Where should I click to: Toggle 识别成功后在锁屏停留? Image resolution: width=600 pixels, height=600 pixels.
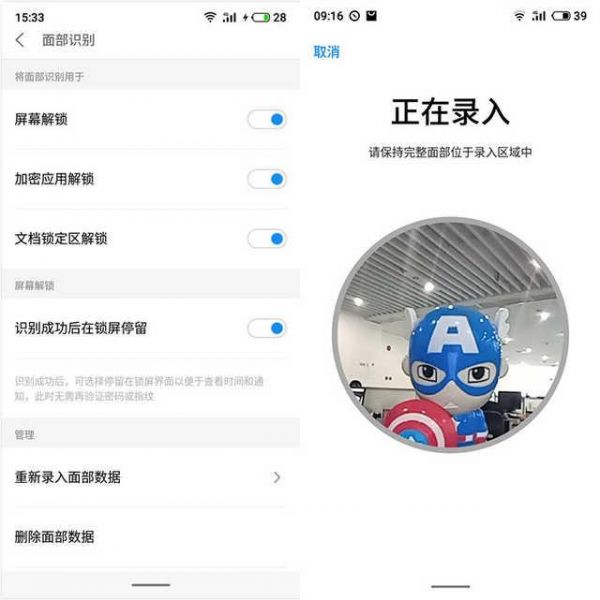point(267,328)
